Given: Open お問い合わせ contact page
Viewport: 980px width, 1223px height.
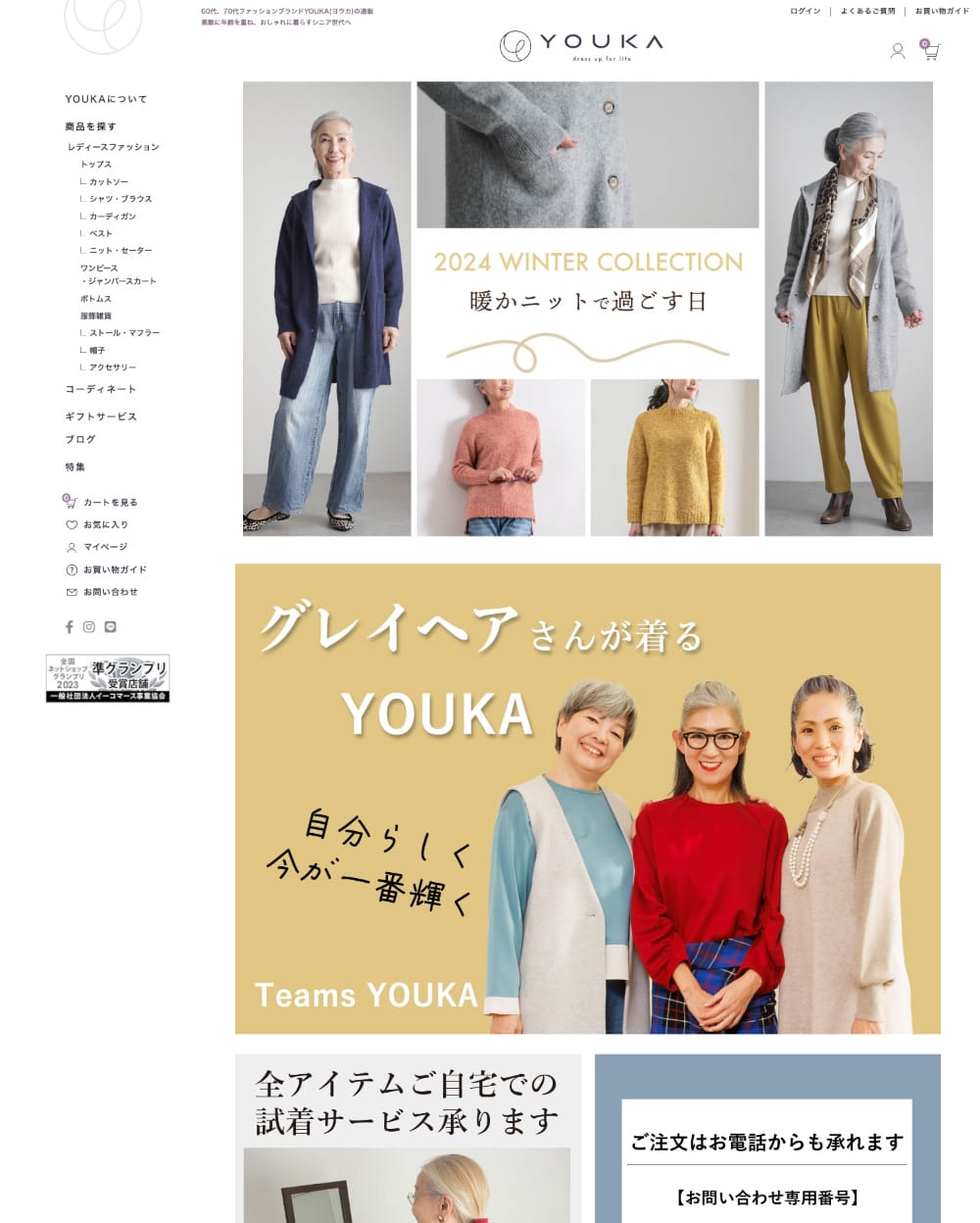Looking at the screenshot, I should click(x=110, y=592).
